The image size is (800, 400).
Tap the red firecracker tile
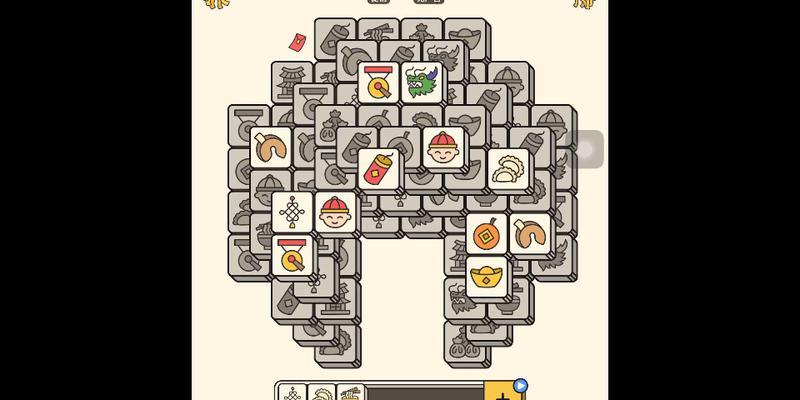point(378,167)
